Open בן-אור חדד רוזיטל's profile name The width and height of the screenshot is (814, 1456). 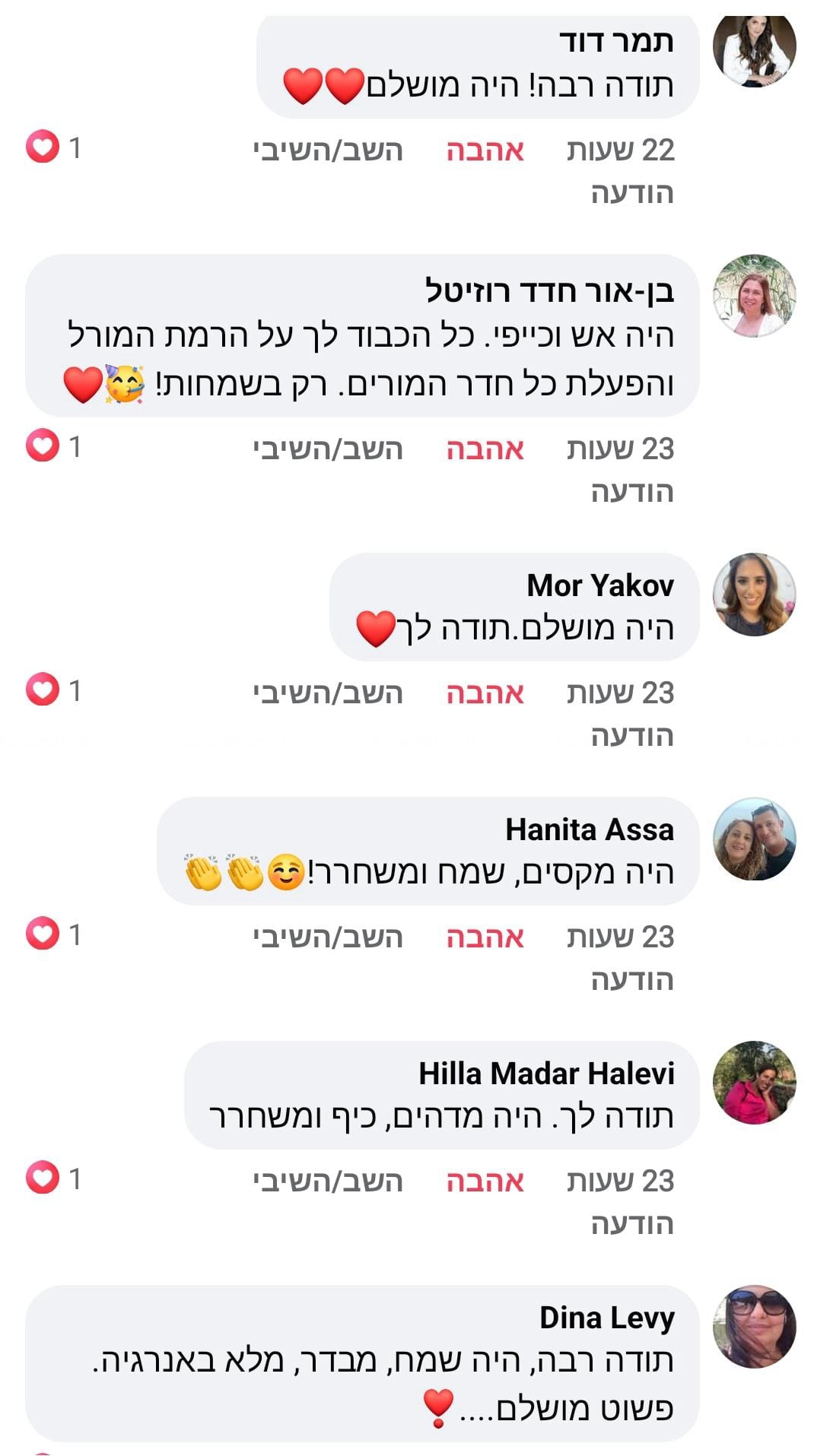[x=549, y=291]
